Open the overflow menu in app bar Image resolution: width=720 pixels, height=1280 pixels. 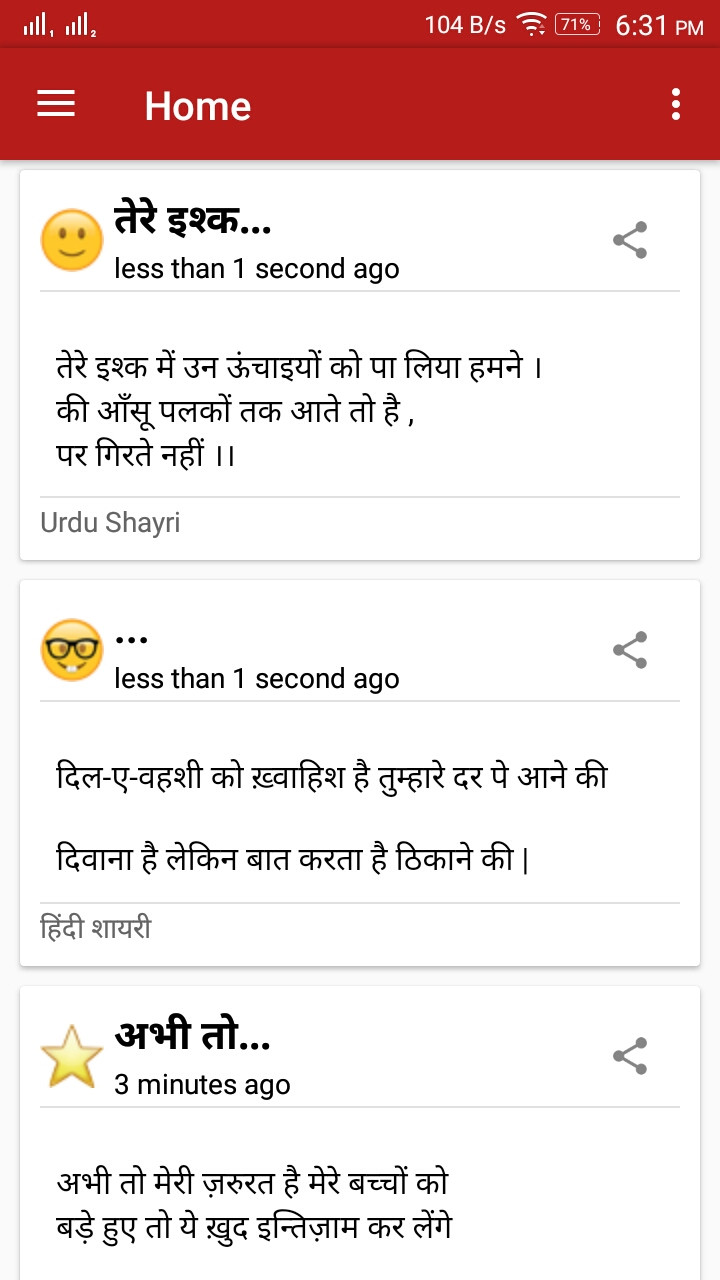pyautogui.click(x=676, y=105)
